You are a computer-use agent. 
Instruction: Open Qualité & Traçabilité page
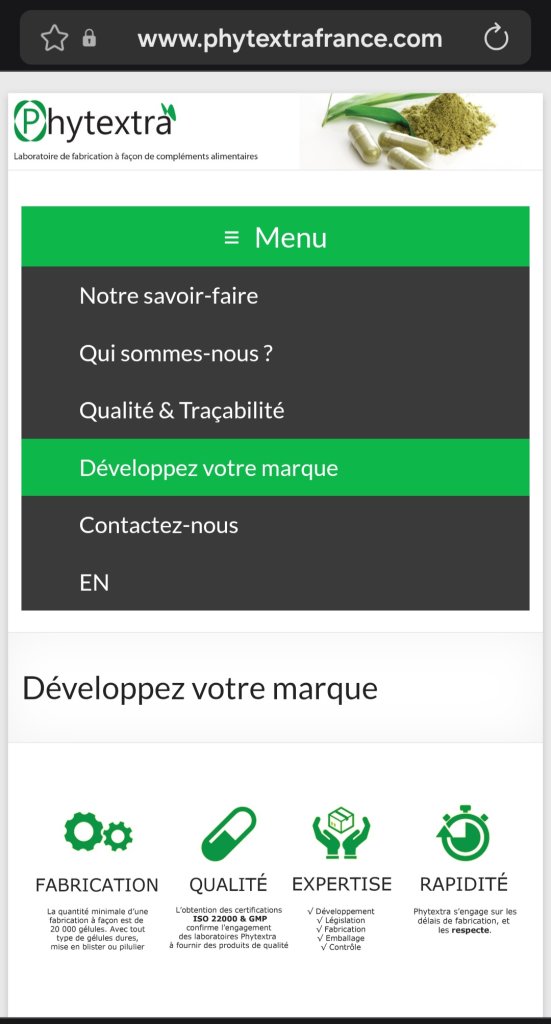point(276,410)
